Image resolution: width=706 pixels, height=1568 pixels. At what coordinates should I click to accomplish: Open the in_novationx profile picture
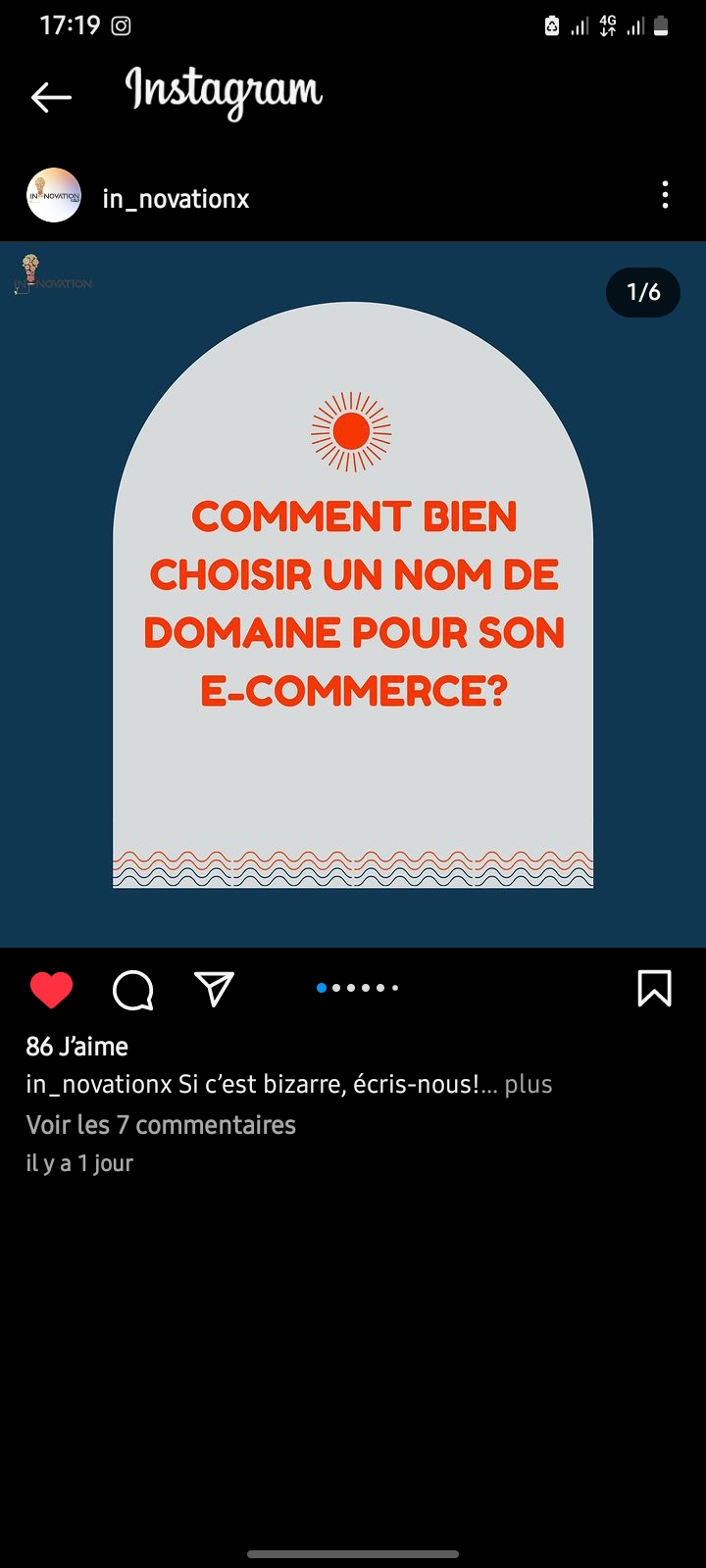coord(54,196)
